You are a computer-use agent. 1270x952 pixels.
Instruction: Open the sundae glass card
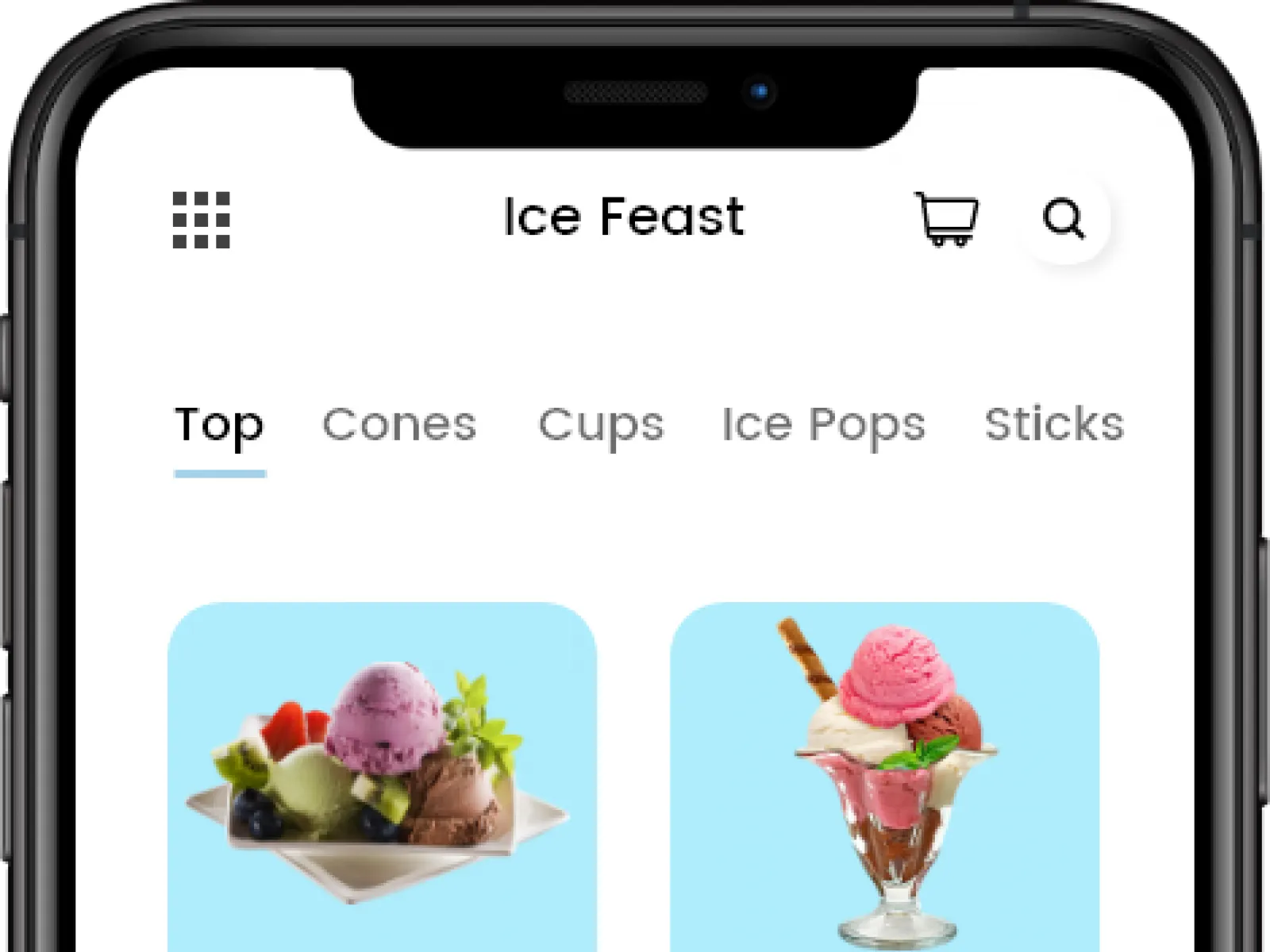884,777
